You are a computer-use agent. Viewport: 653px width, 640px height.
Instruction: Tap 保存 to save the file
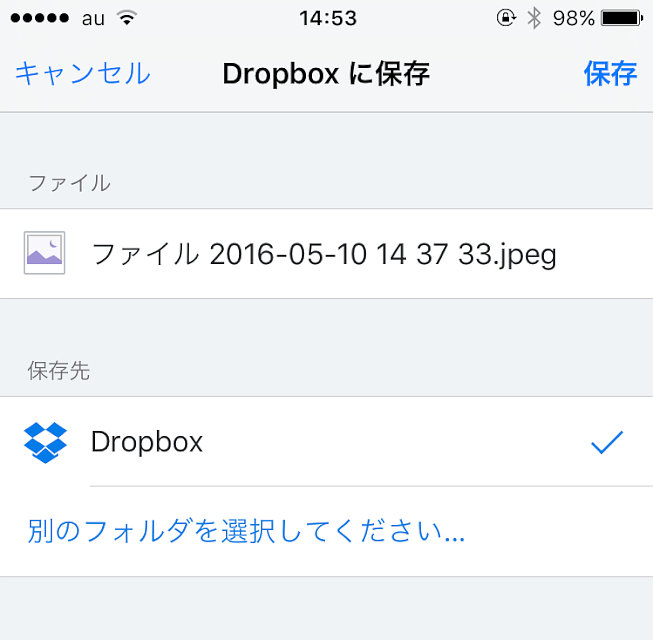[x=610, y=74]
